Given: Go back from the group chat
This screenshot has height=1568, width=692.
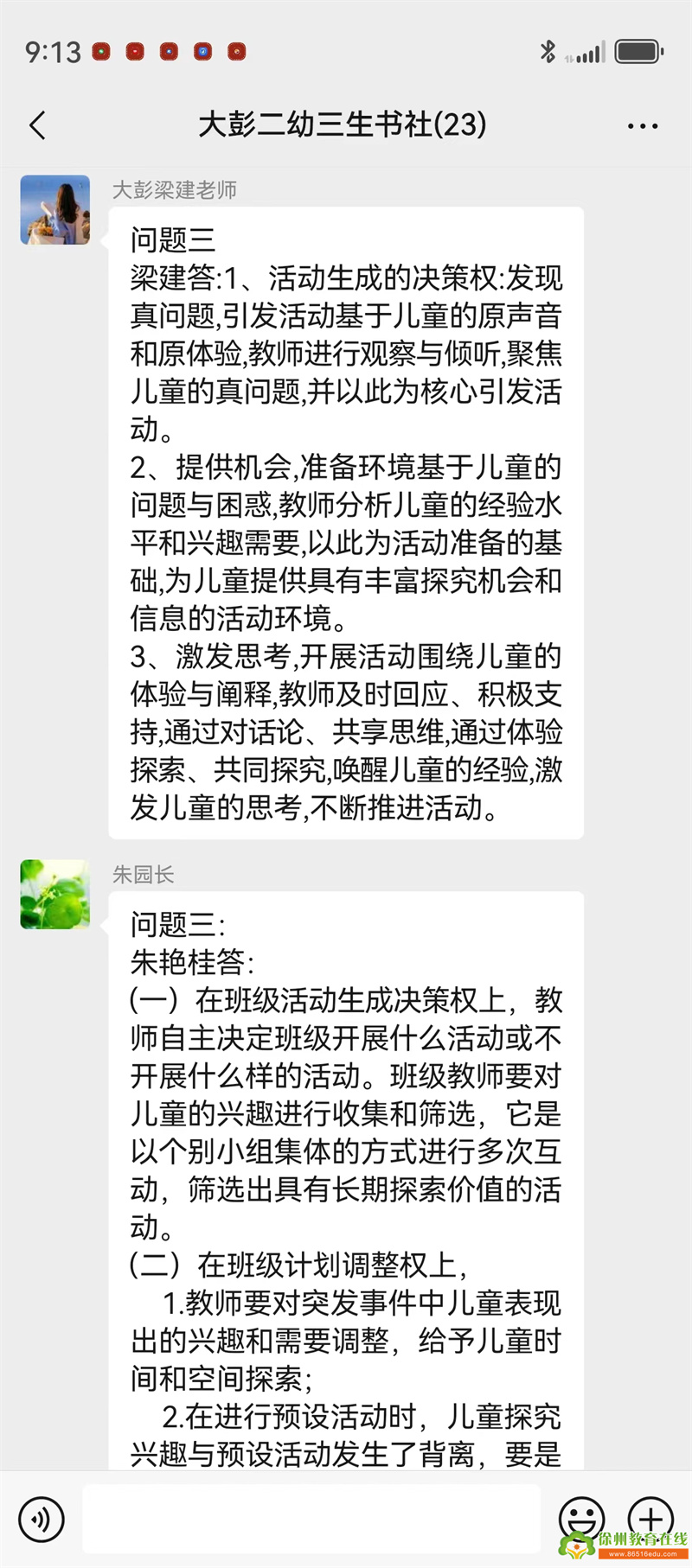Looking at the screenshot, I should 37,126.
